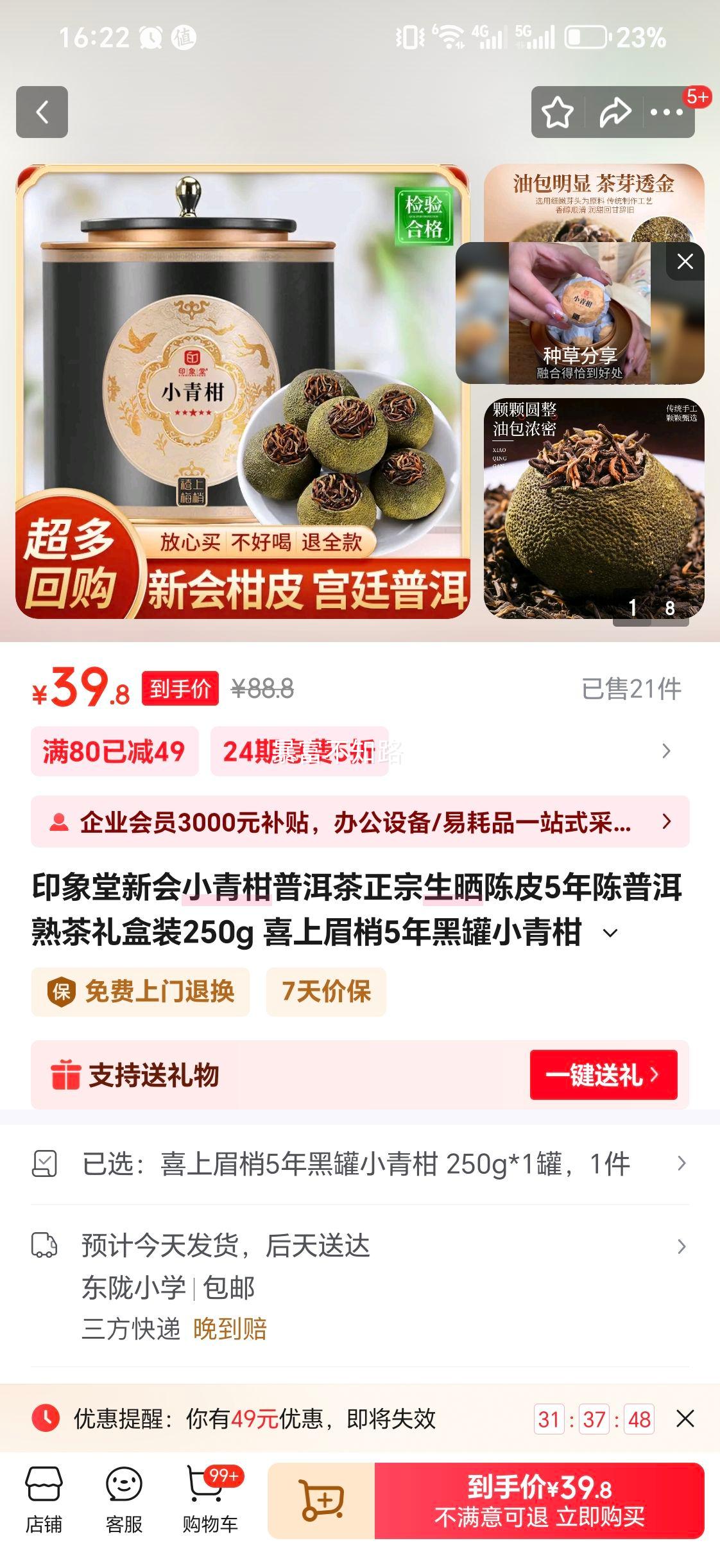Go back to the previous page

pyautogui.click(x=42, y=112)
